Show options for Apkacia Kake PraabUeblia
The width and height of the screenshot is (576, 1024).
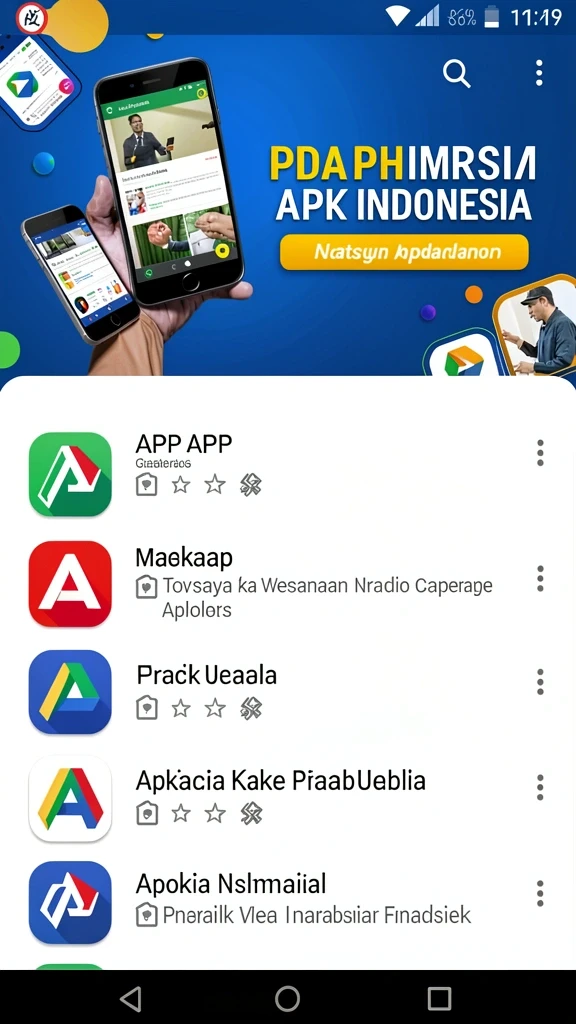[540, 788]
